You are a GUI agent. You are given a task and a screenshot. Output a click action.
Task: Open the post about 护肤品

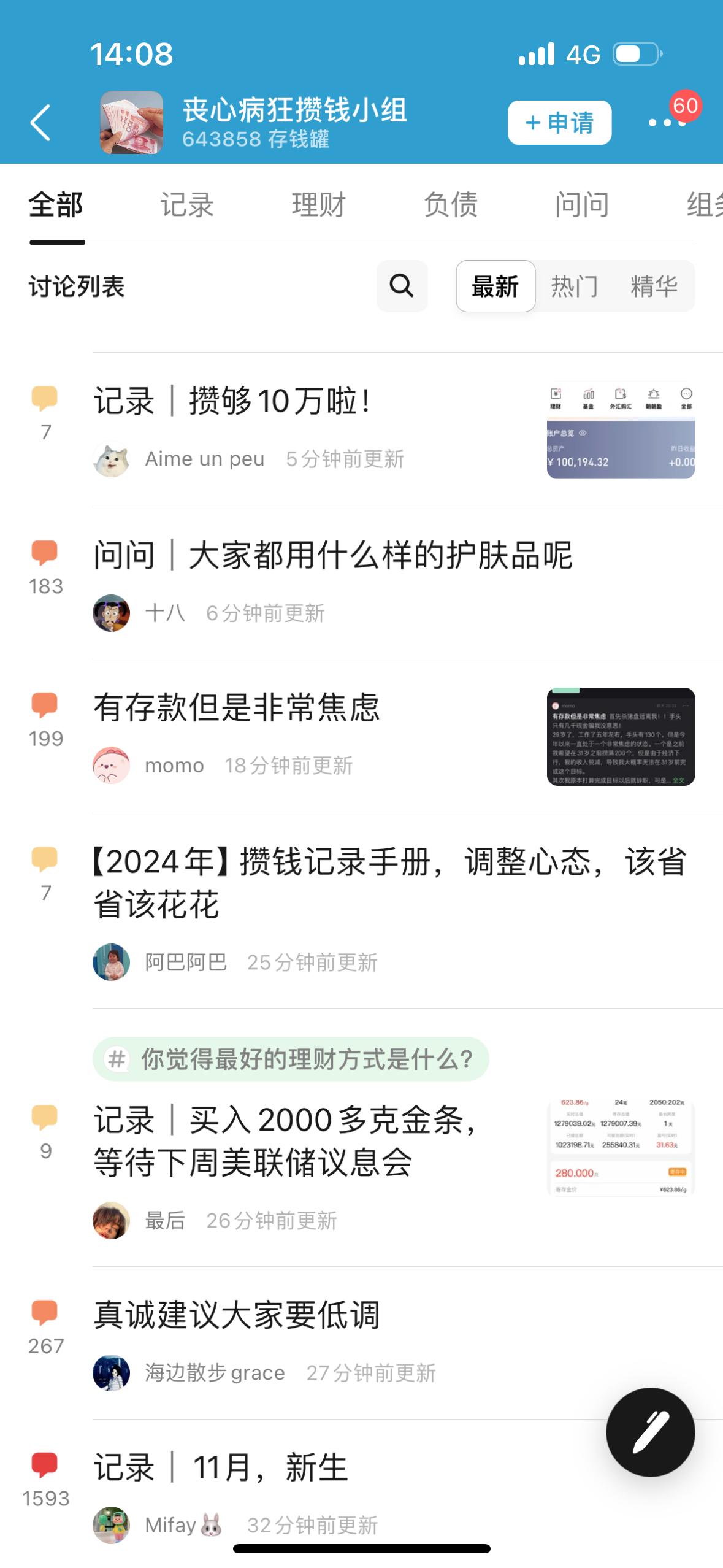tap(333, 556)
